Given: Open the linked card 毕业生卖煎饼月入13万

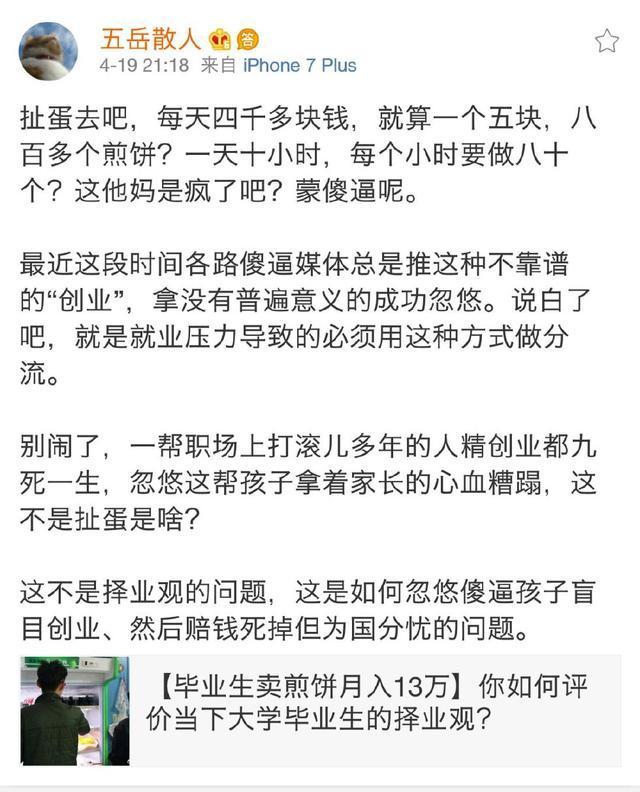Looking at the screenshot, I should pos(378,704).
